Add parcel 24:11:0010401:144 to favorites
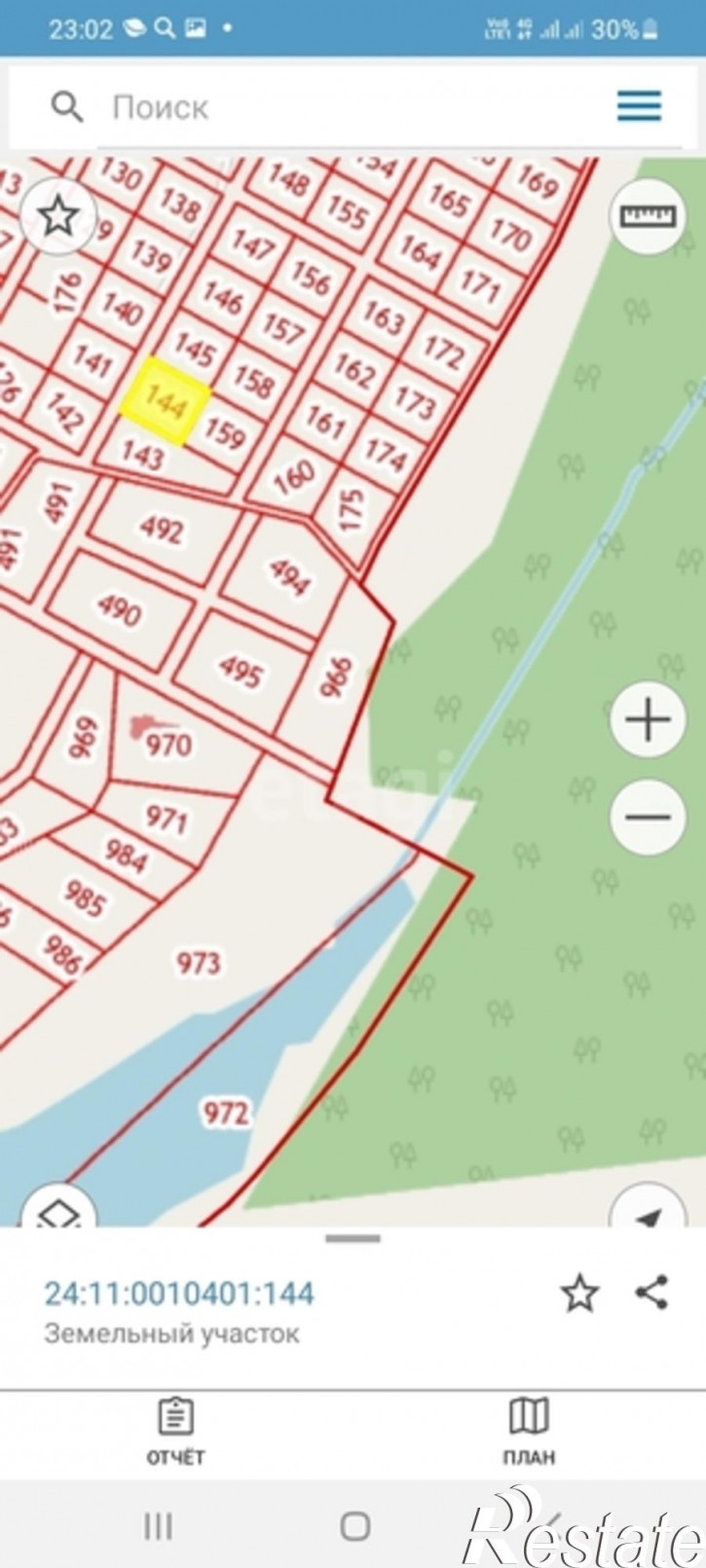 (x=579, y=1294)
